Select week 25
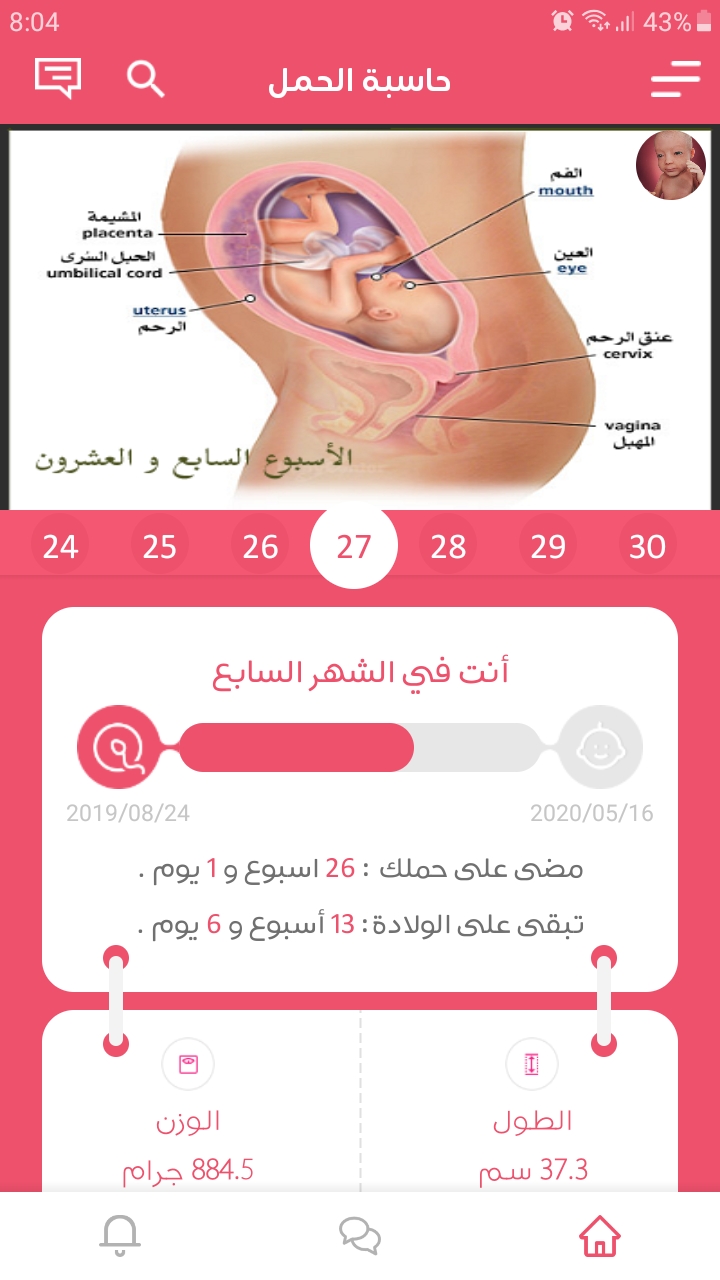Screen dimensions: 720x1280 pos(159,547)
